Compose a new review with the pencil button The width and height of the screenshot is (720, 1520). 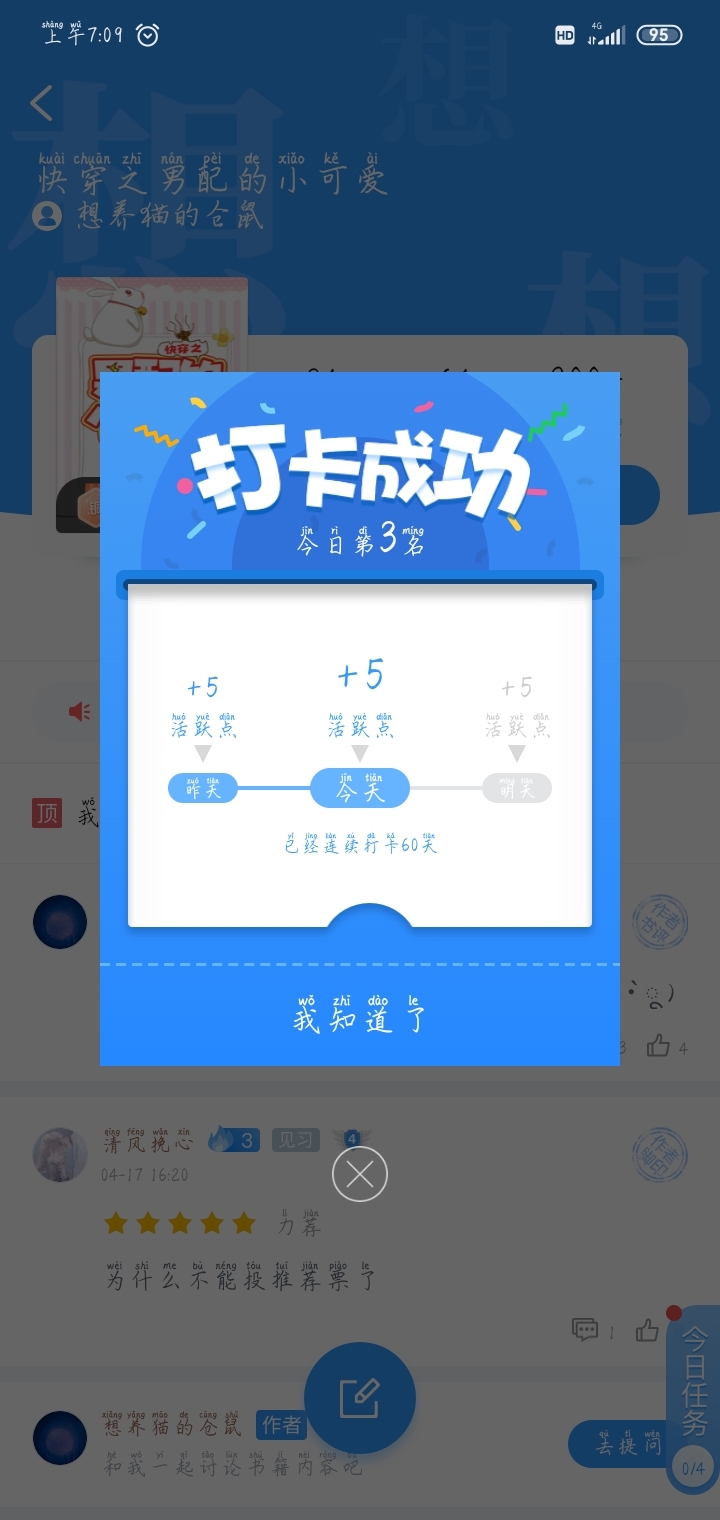(x=360, y=1397)
